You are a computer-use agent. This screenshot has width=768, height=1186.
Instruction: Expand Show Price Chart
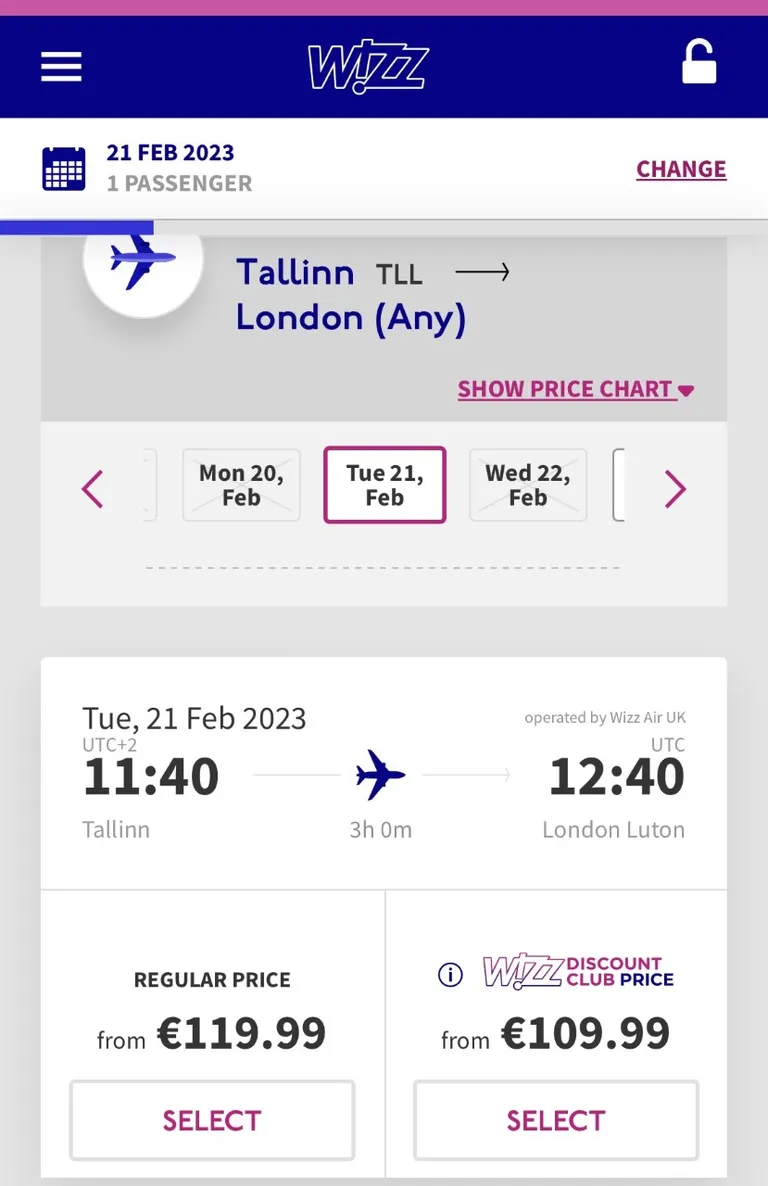[x=575, y=389]
